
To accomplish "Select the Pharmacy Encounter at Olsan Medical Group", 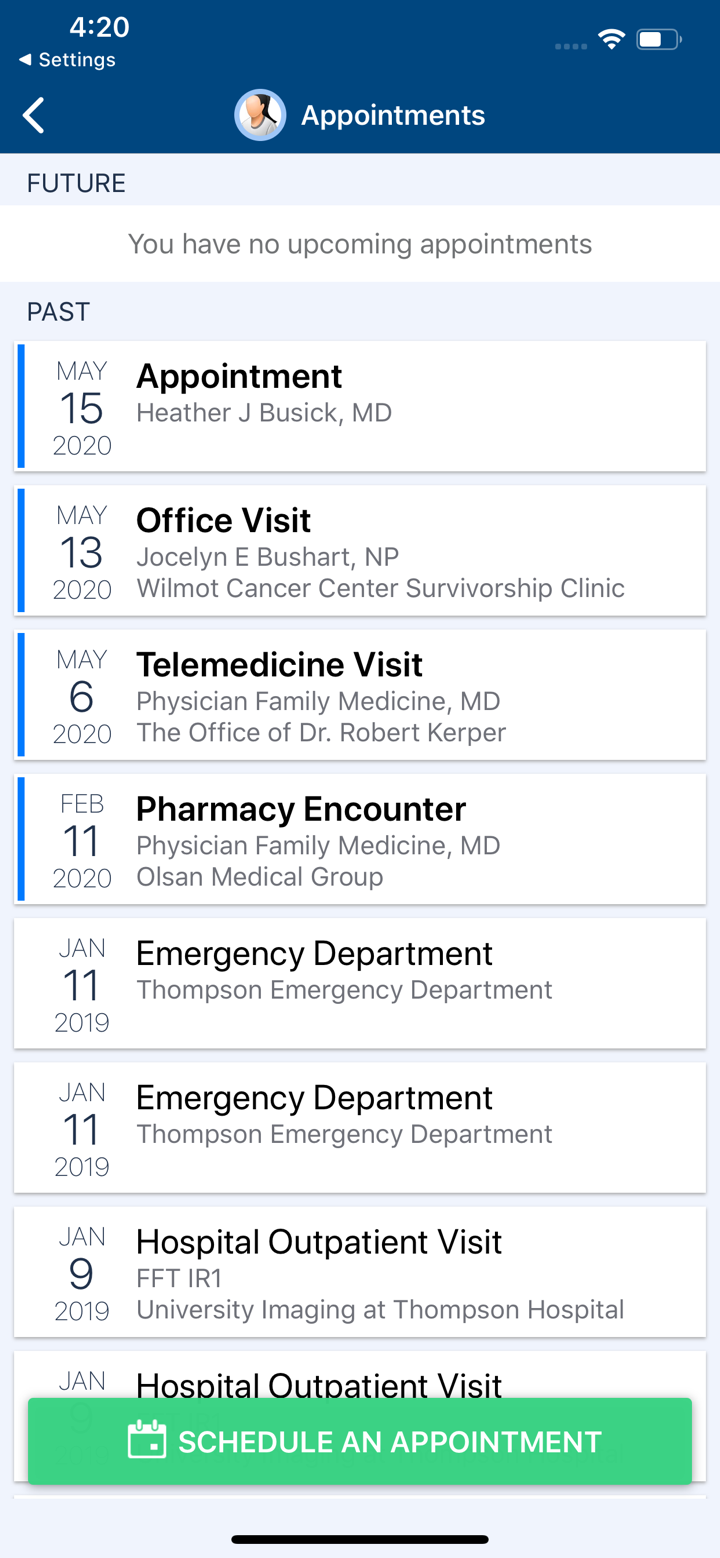I will [360, 839].
